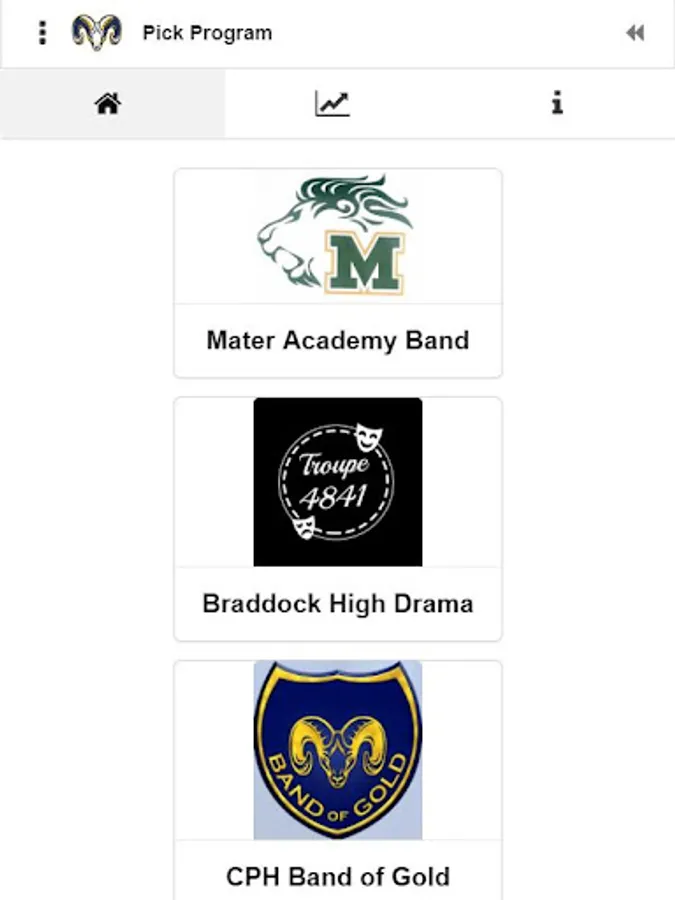Screen dimensions: 675x900
Task: Choose the Braddock High Drama program
Action: [x=338, y=518]
